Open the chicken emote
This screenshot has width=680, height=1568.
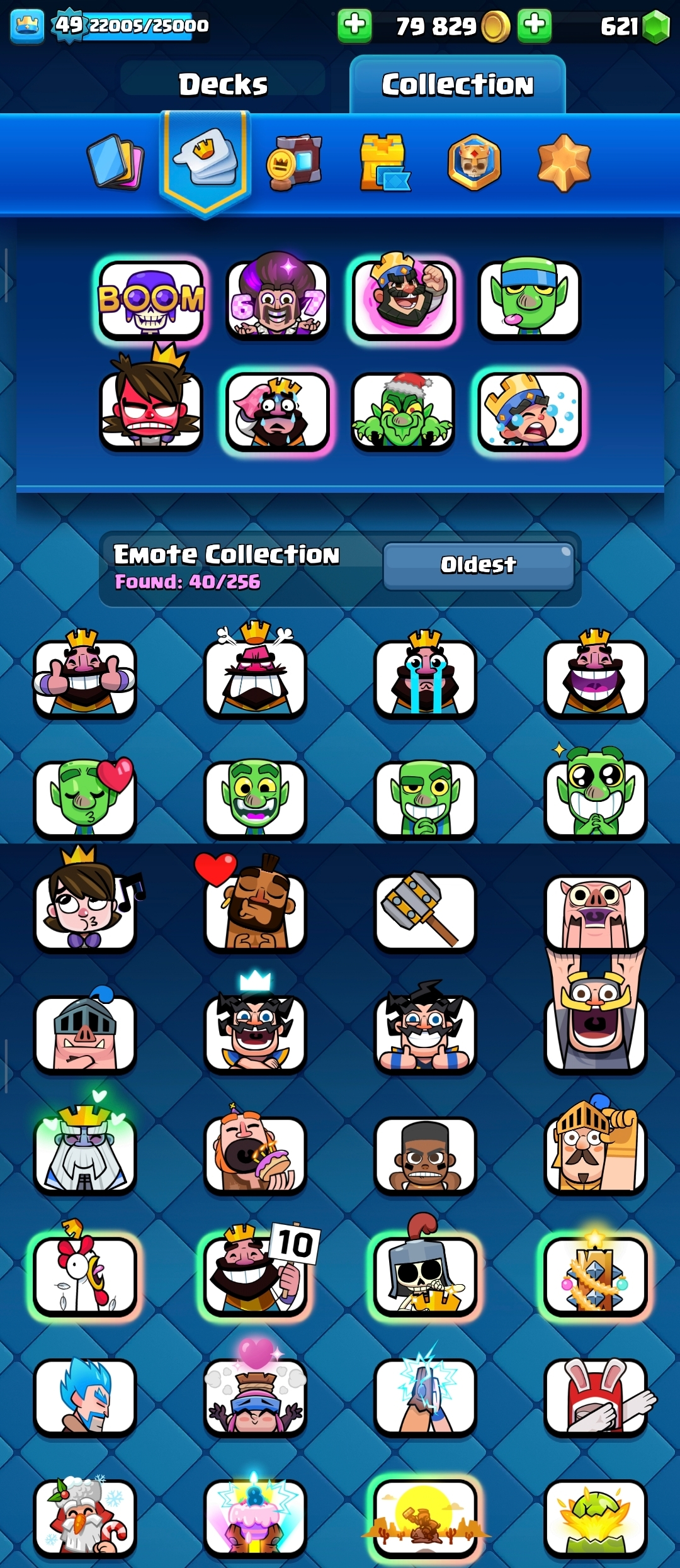pos(85,1275)
